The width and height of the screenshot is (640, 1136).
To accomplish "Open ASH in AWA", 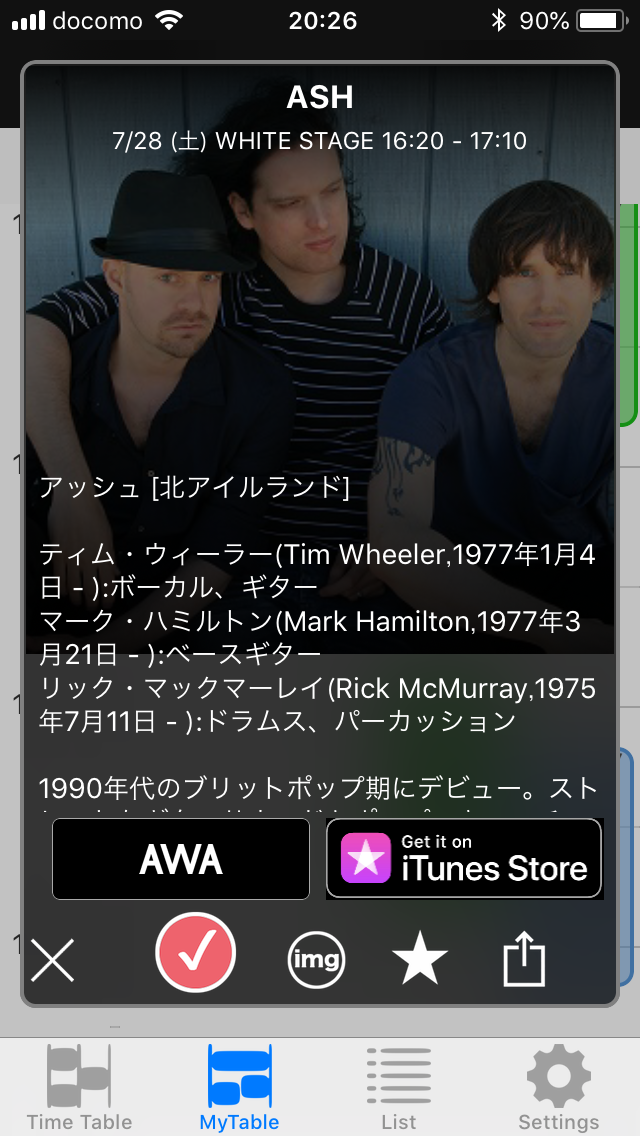I will (x=181, y=859).
